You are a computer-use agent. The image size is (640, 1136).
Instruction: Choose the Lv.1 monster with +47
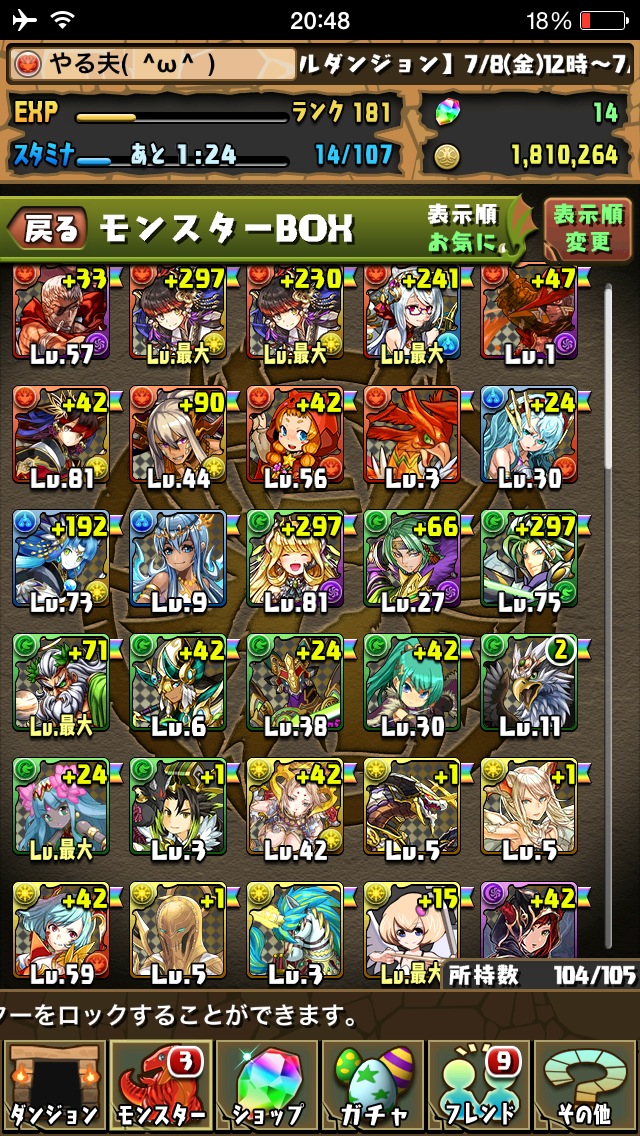pos(528,312)
